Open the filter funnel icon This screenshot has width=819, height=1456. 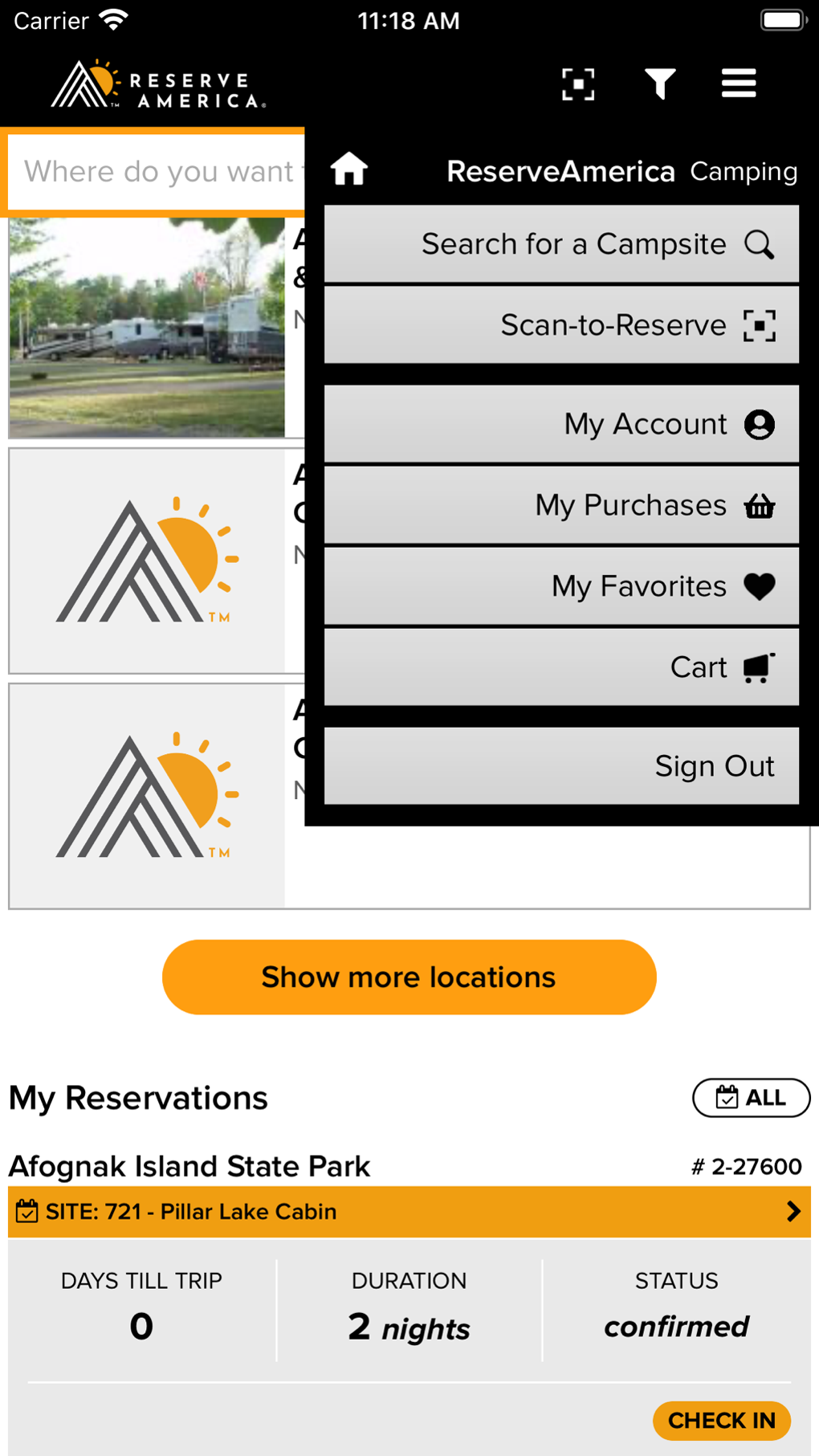coord(660,84)
